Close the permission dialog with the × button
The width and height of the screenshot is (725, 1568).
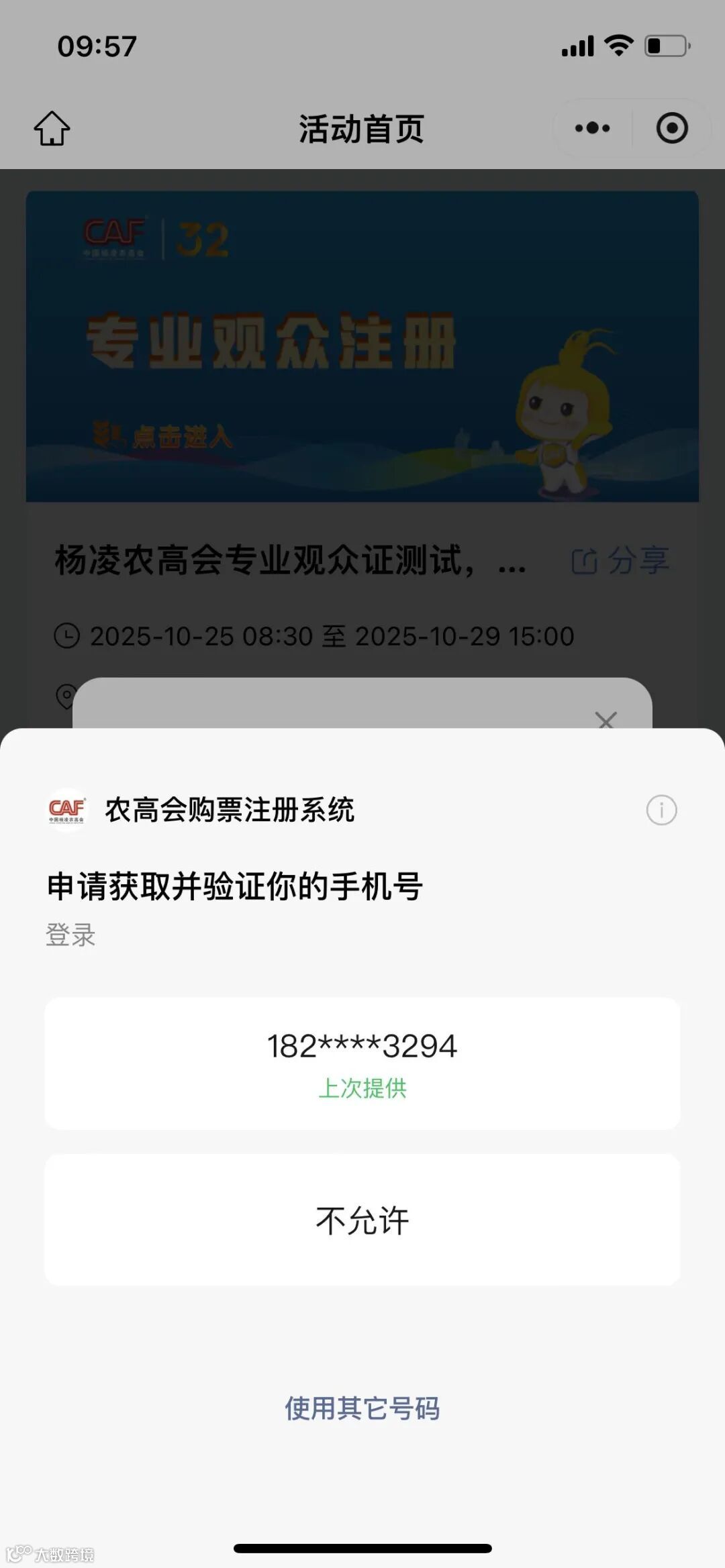[x=606, y=721]
